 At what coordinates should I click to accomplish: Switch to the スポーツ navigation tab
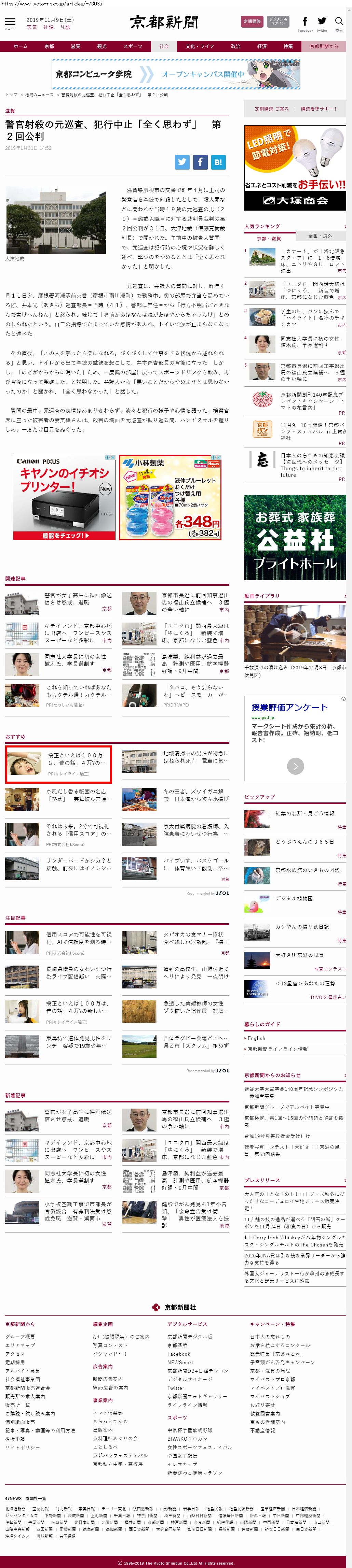click(132, 46)
